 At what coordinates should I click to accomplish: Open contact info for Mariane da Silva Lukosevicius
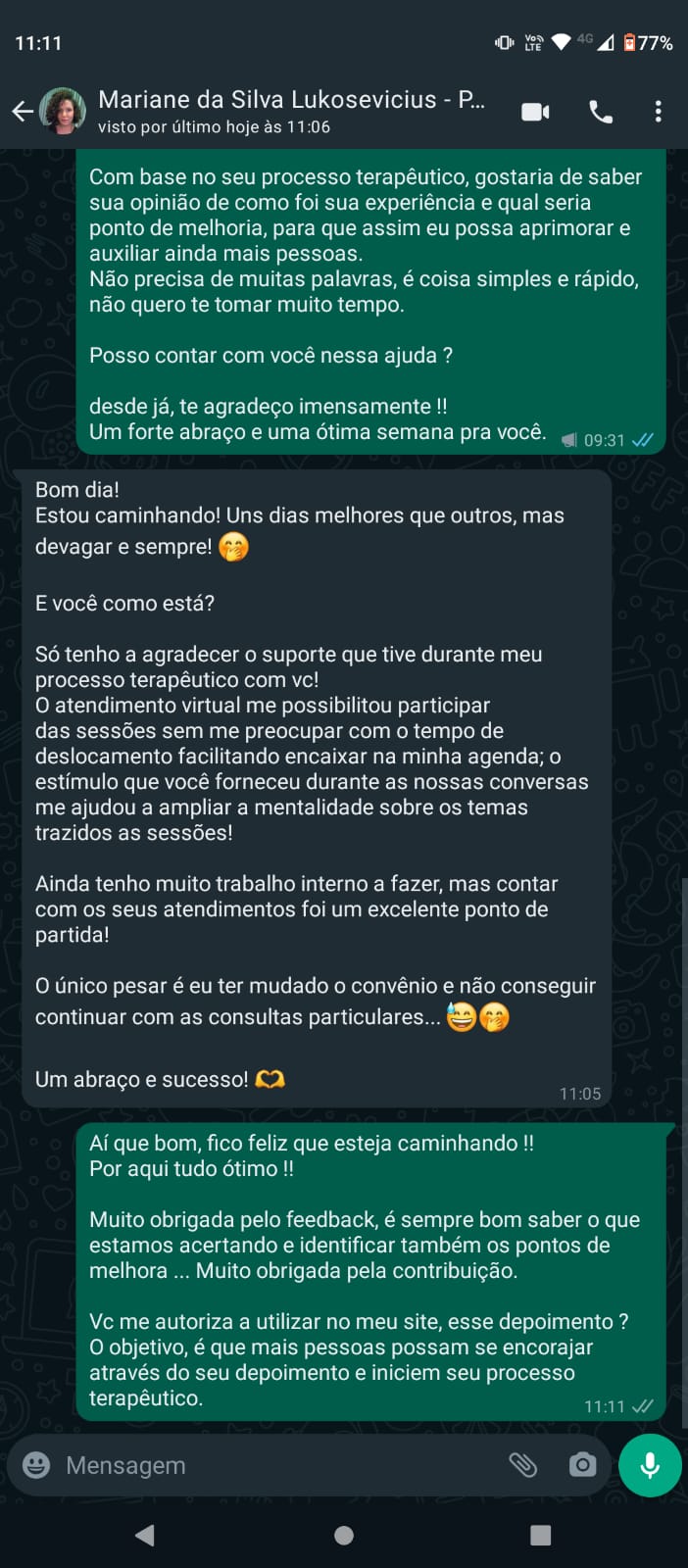[291, 111]
